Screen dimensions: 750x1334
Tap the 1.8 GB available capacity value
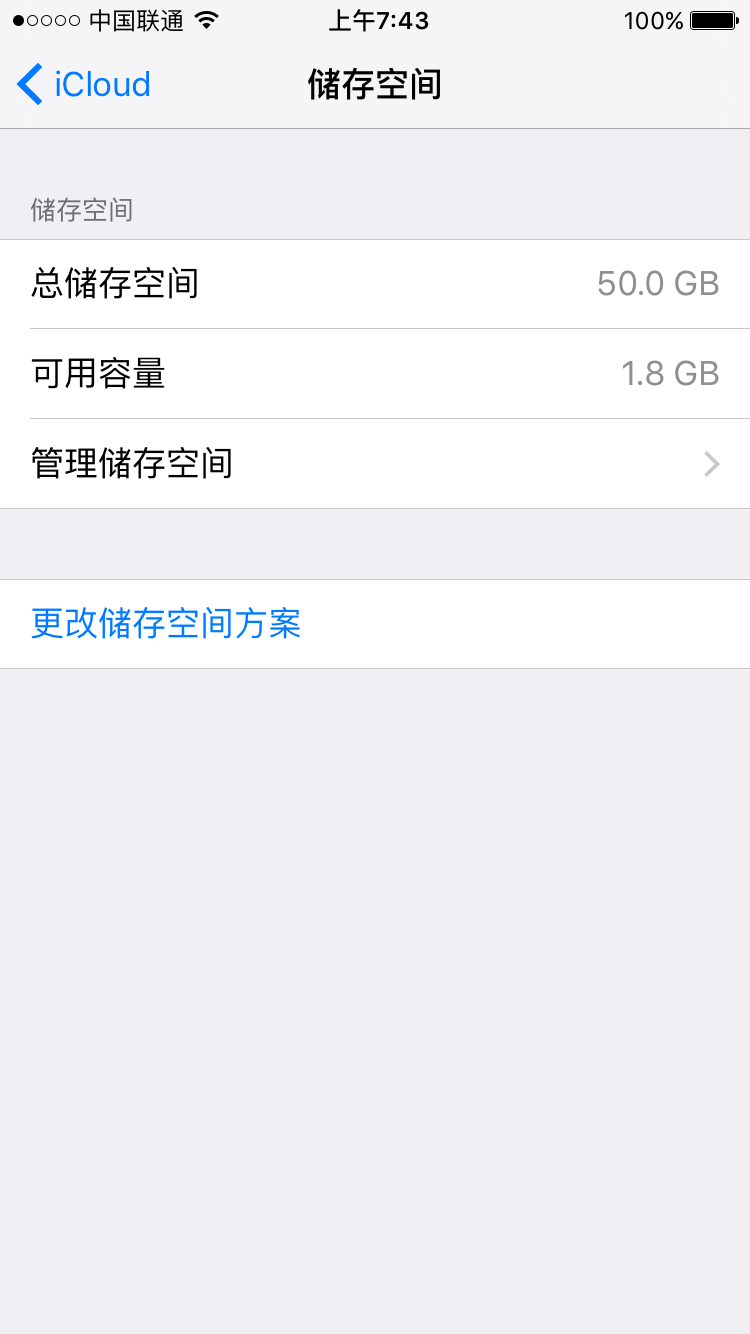(668, 373)
